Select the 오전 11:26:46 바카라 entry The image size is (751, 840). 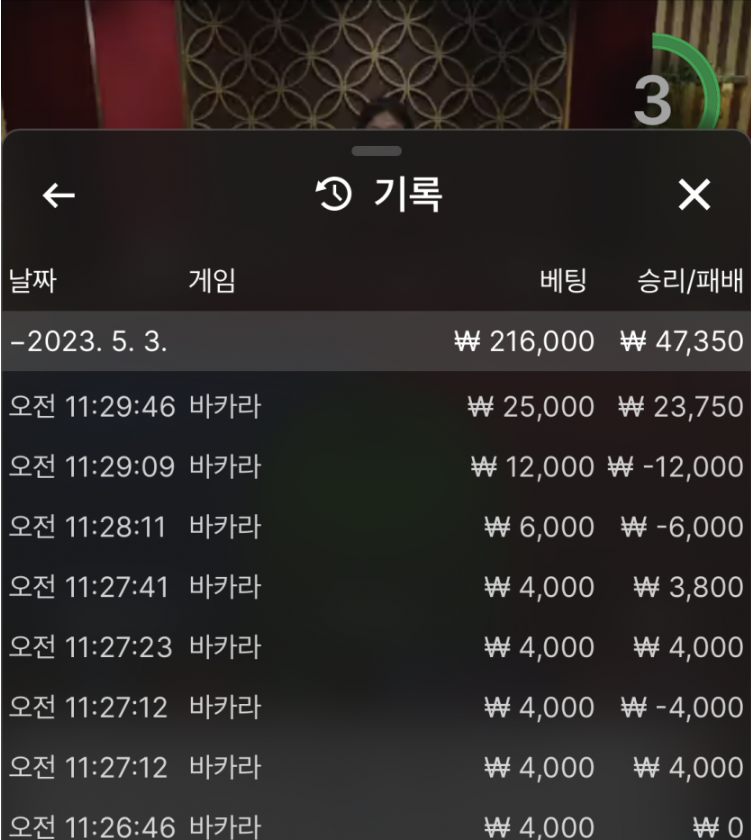click(375, 826)
